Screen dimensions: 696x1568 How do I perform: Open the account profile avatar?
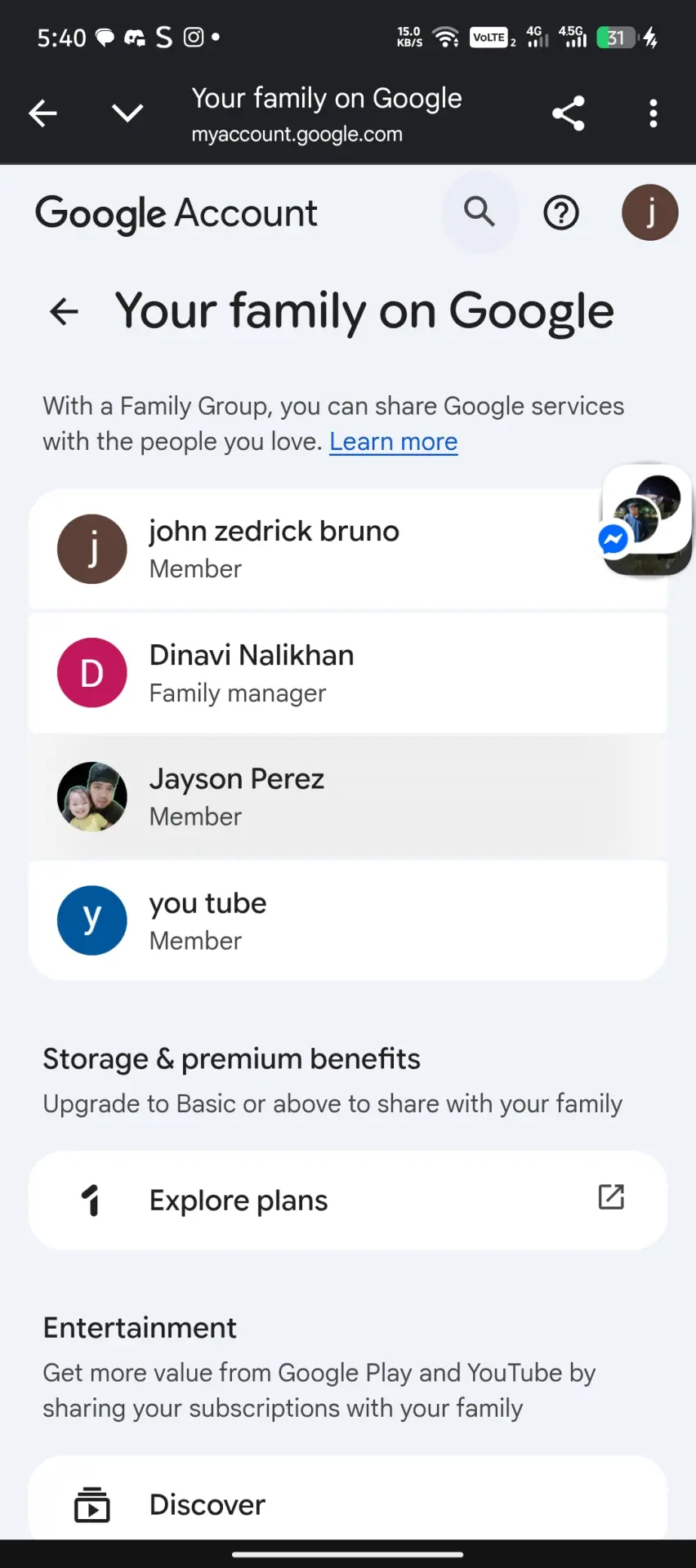tap(649, 212)
